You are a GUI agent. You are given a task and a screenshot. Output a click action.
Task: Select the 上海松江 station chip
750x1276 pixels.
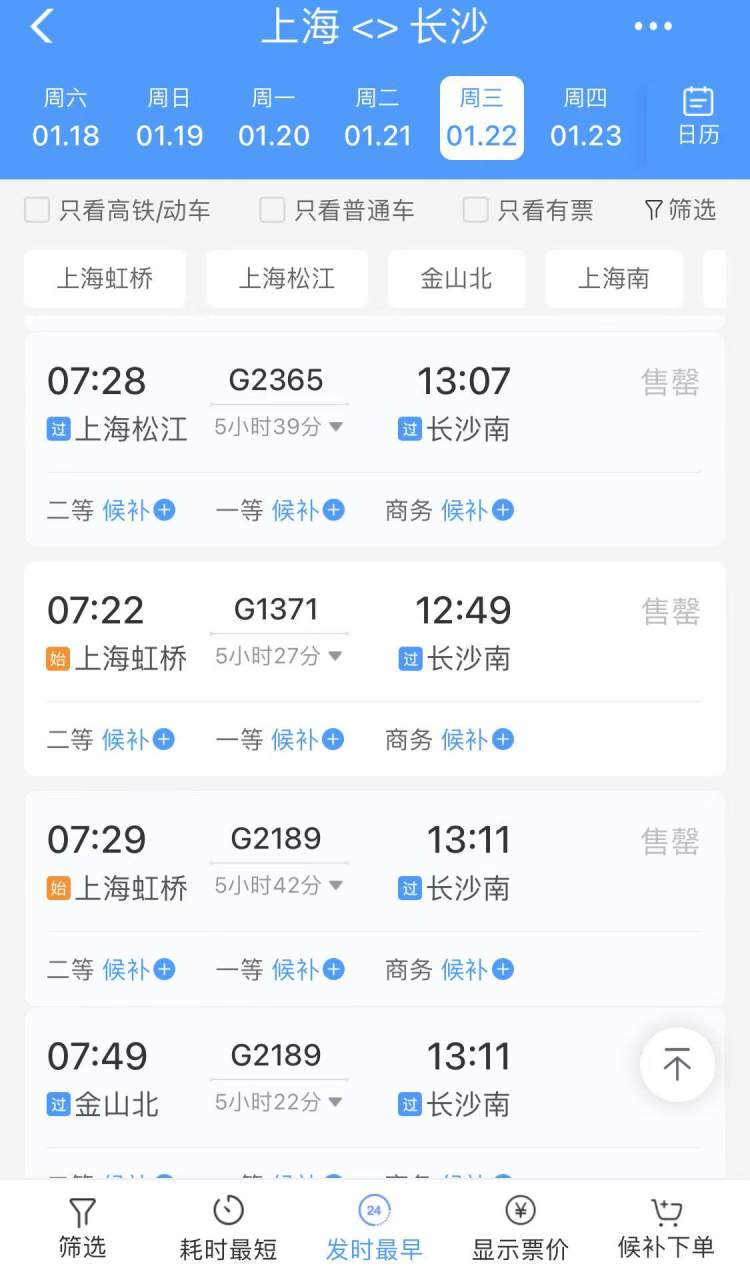(x=287, y=278)
